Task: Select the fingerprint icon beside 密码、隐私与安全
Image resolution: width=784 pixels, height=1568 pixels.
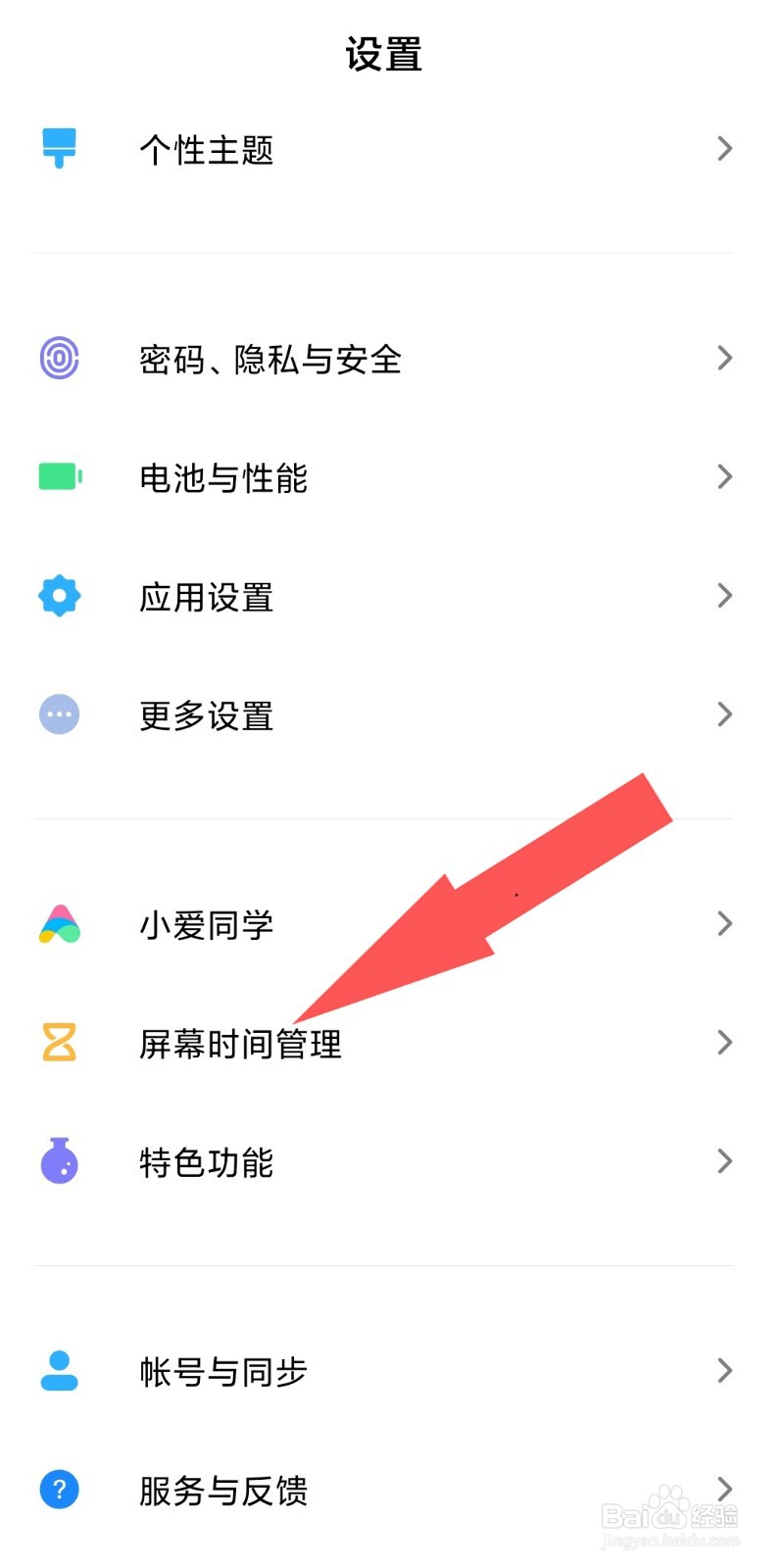Action: (x=59, y=360)
